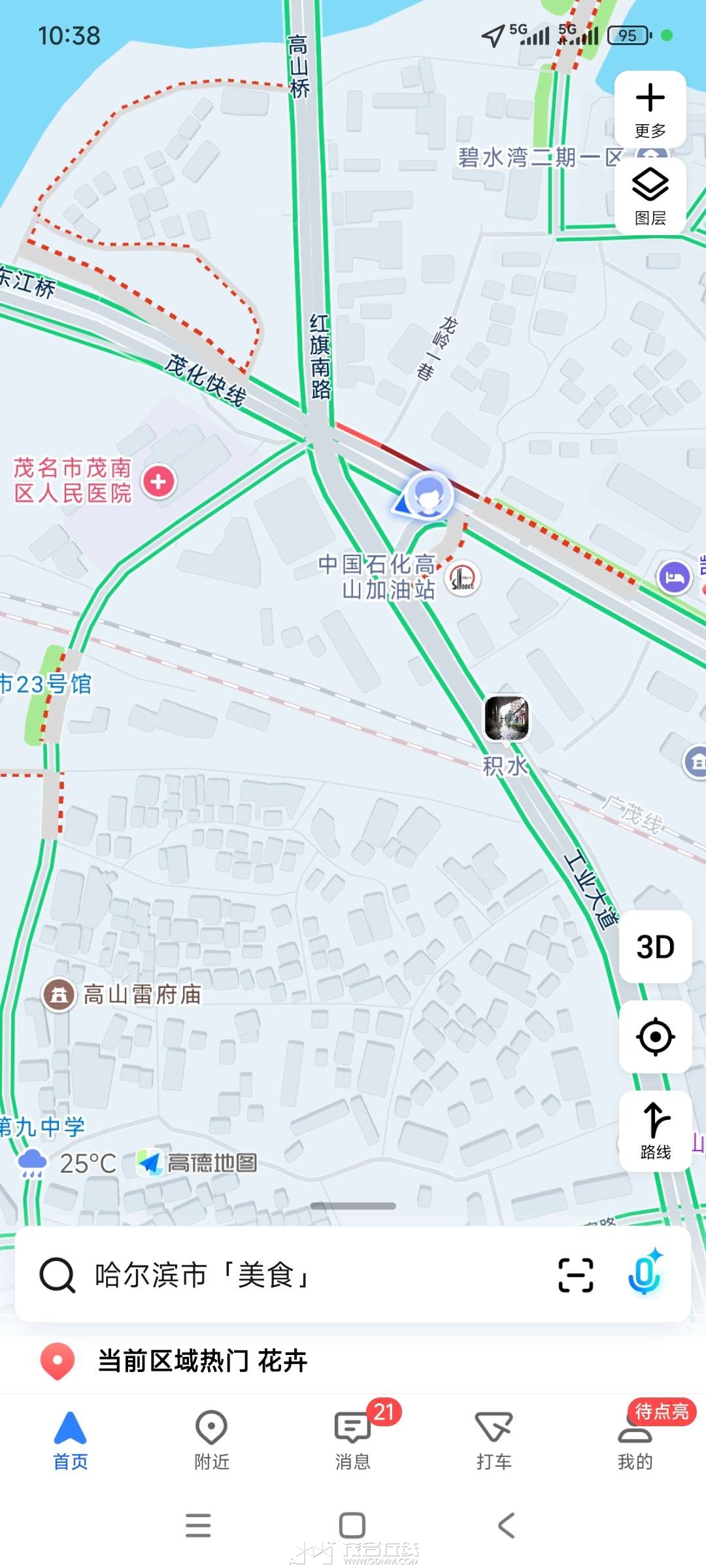This screenshot has height=1568, width=706.
Task: Switch the map to 3D view
Action: [655, 947]
